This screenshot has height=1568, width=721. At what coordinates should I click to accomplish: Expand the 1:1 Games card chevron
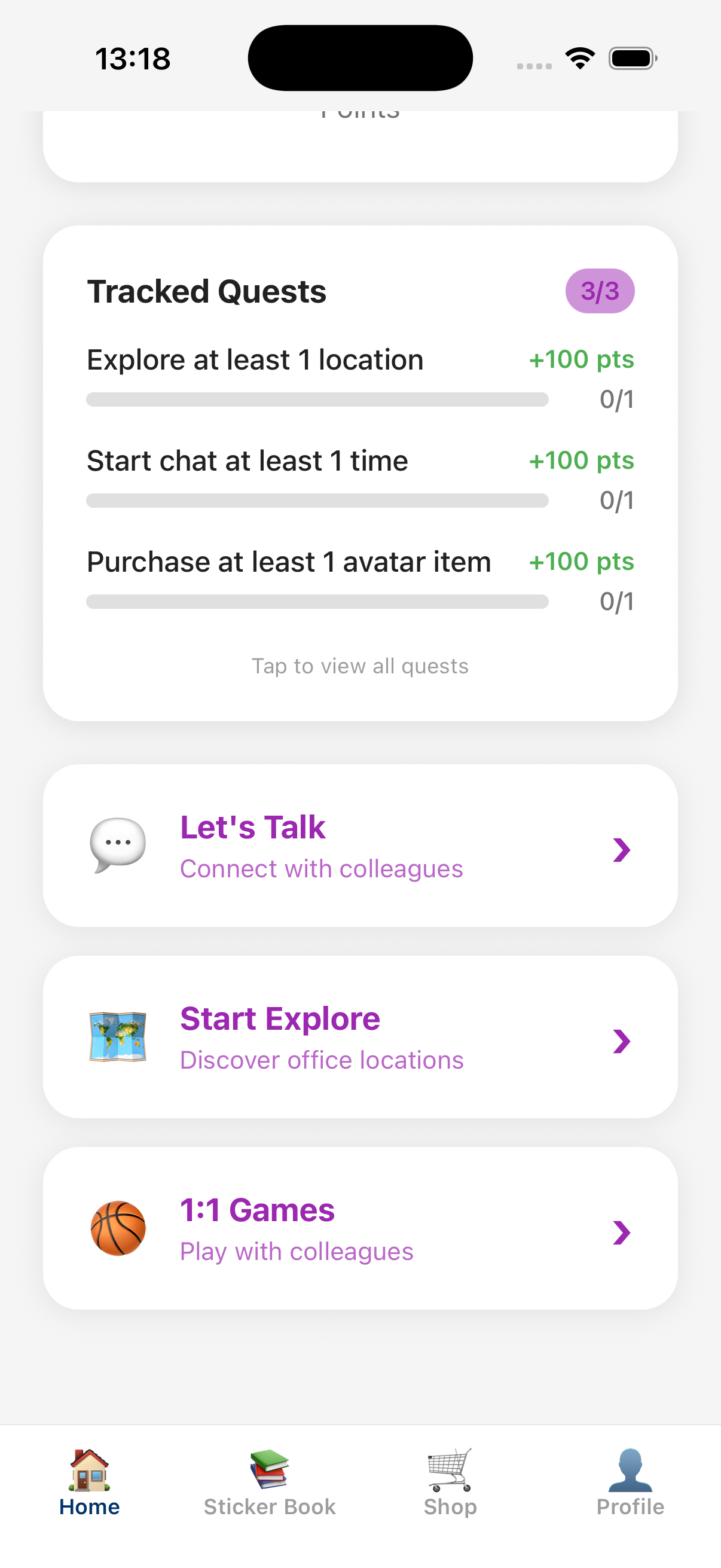click(622, 1233)
